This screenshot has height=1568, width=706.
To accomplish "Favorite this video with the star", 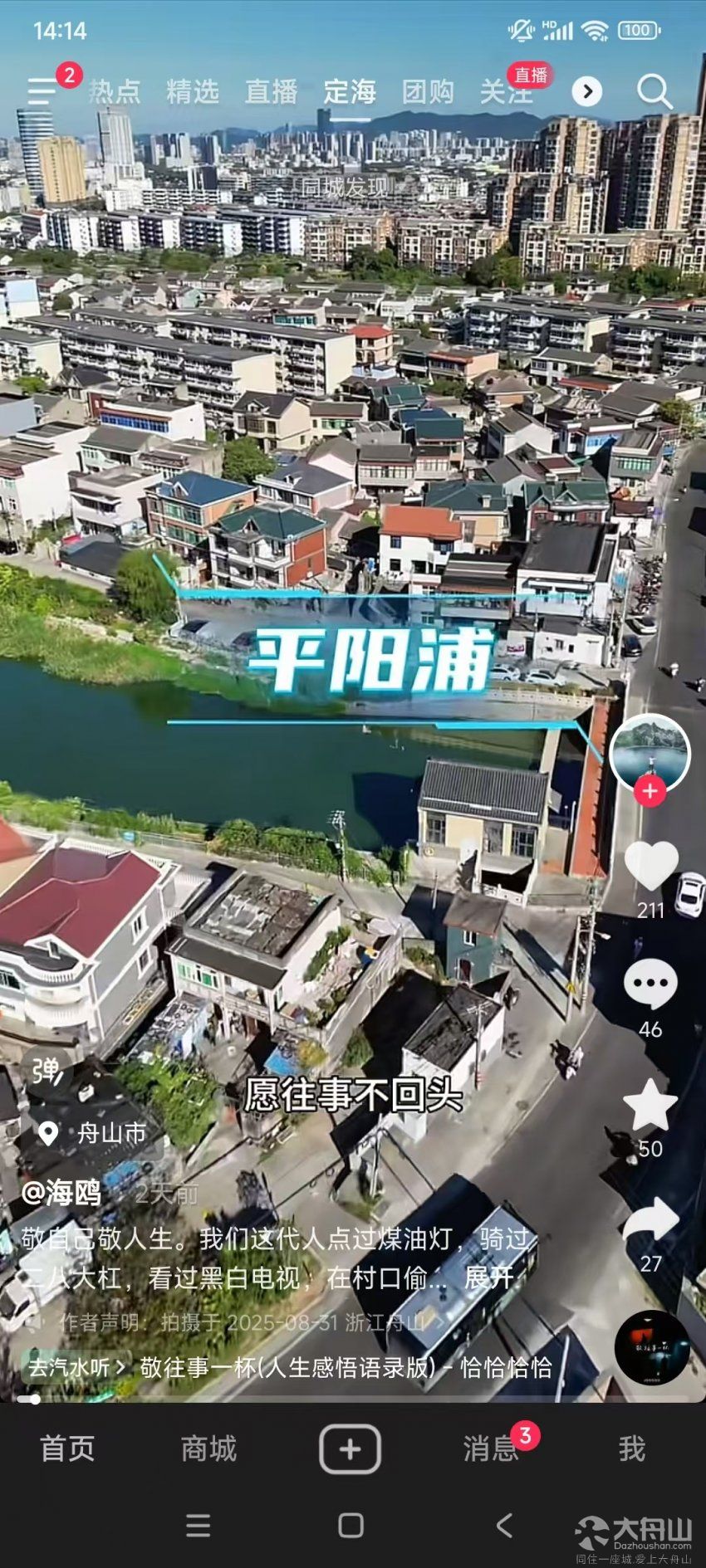I will pyautogui.click(x=650, y=1105).
